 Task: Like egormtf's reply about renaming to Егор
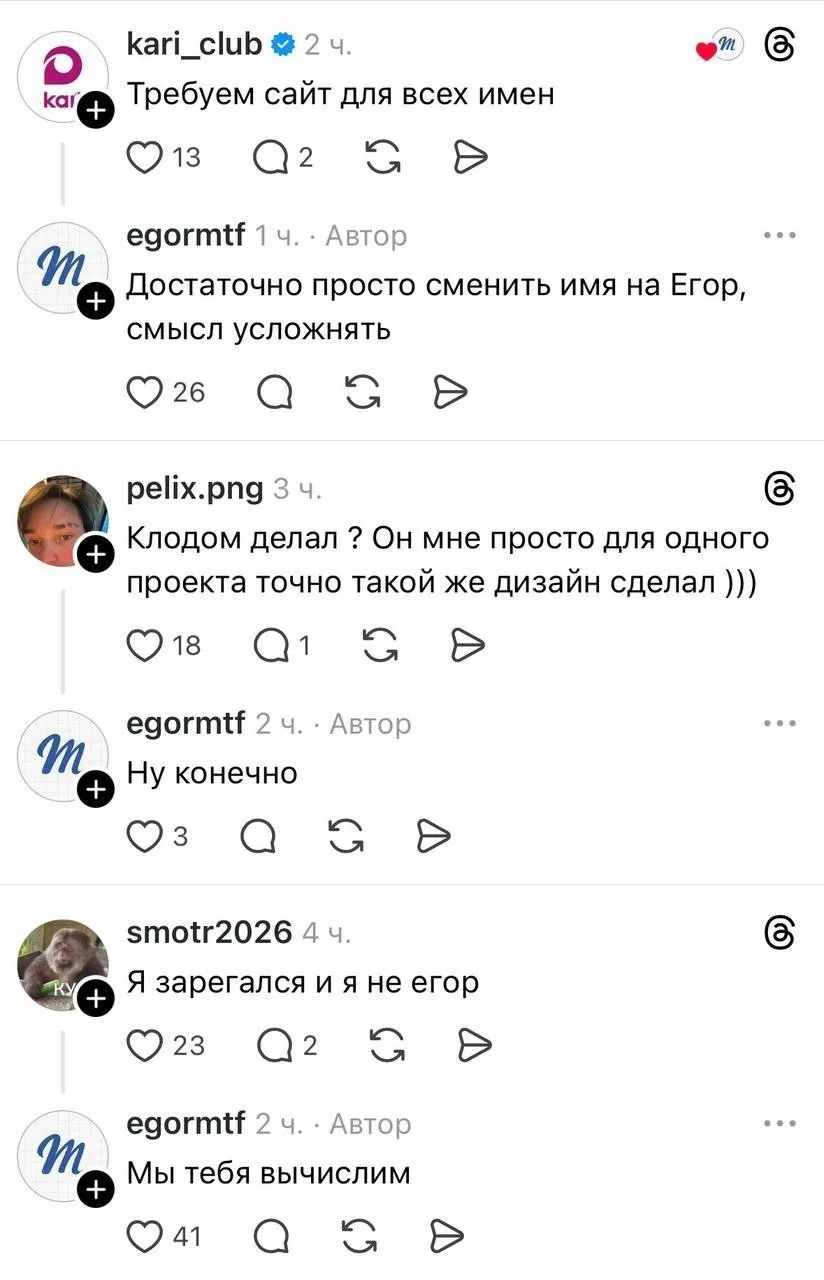coord(147,393)
